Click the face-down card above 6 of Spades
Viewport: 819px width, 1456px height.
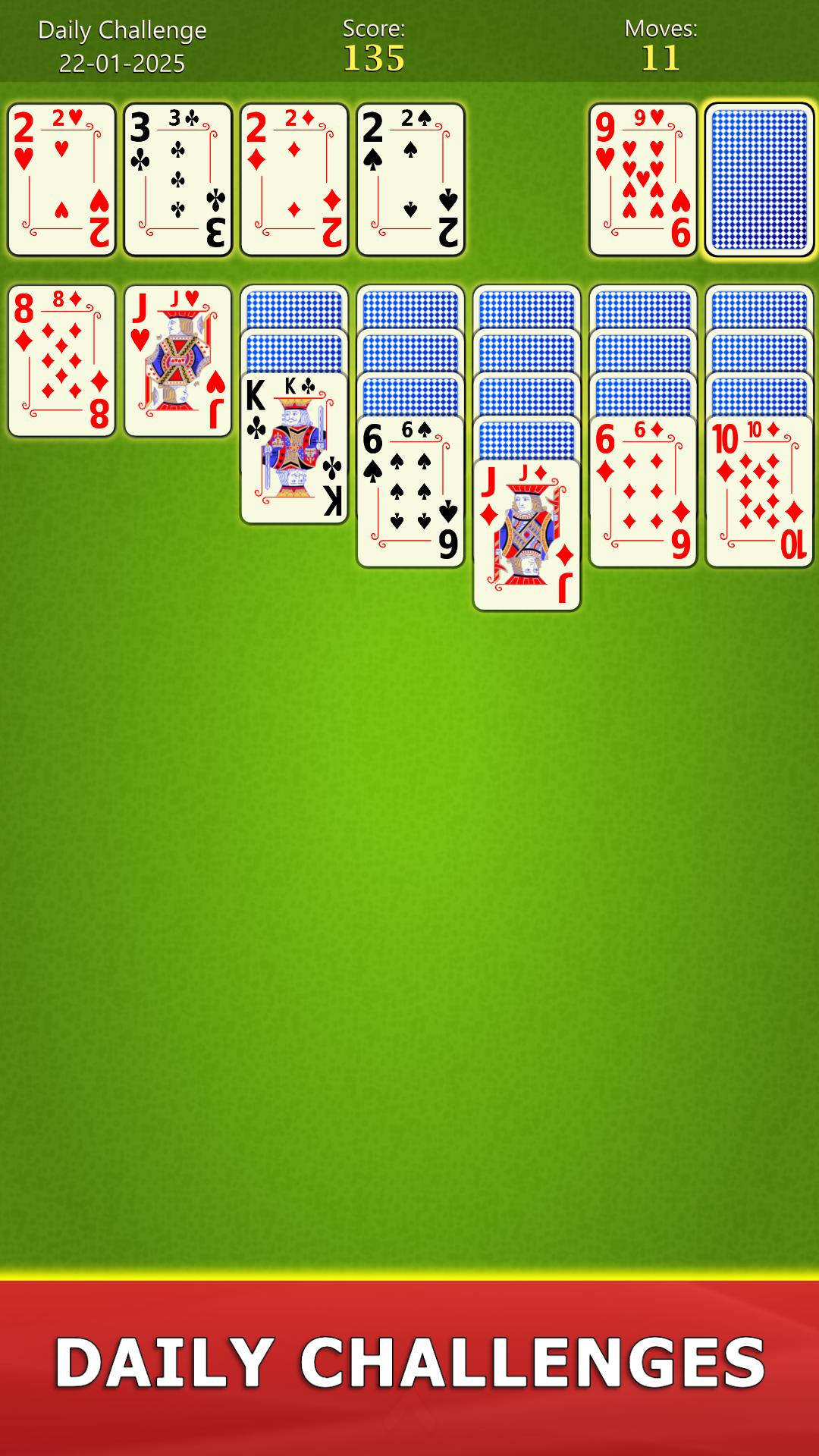[409, 394]
